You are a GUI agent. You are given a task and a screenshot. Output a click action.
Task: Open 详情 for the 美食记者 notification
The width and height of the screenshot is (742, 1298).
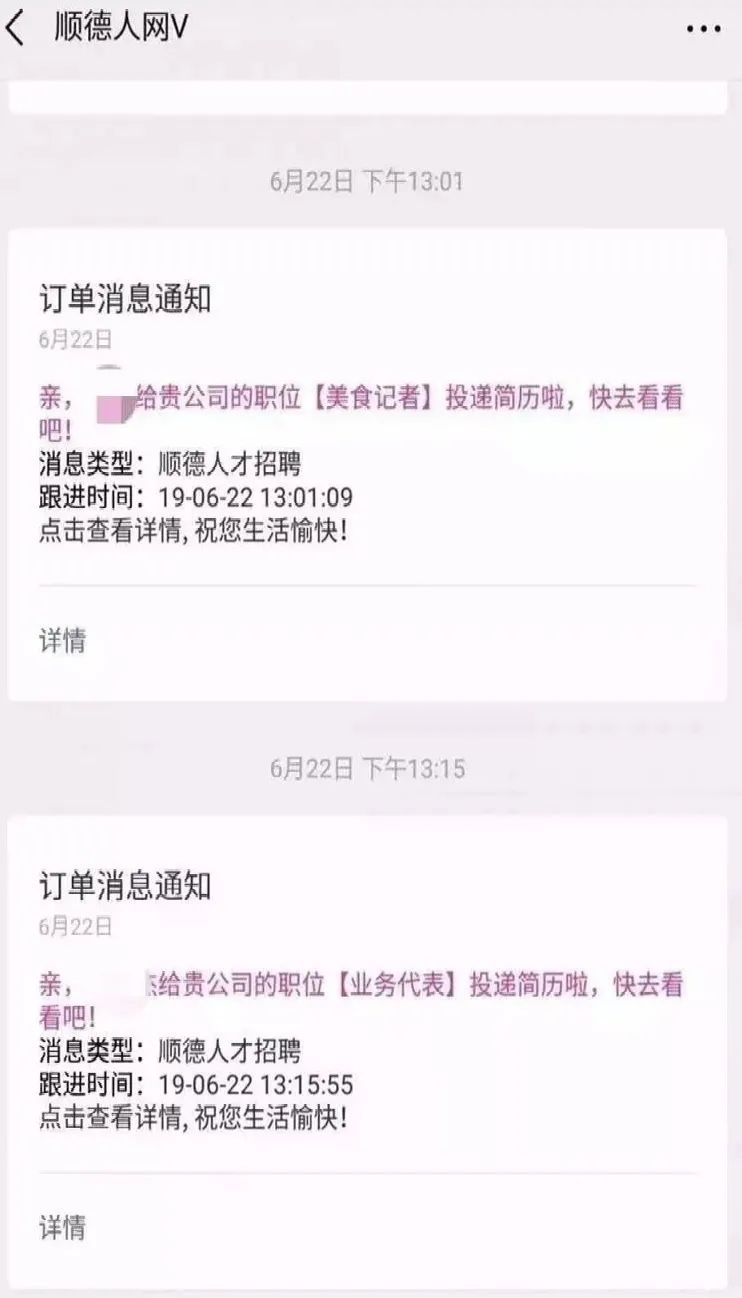(x=63, y=641)
